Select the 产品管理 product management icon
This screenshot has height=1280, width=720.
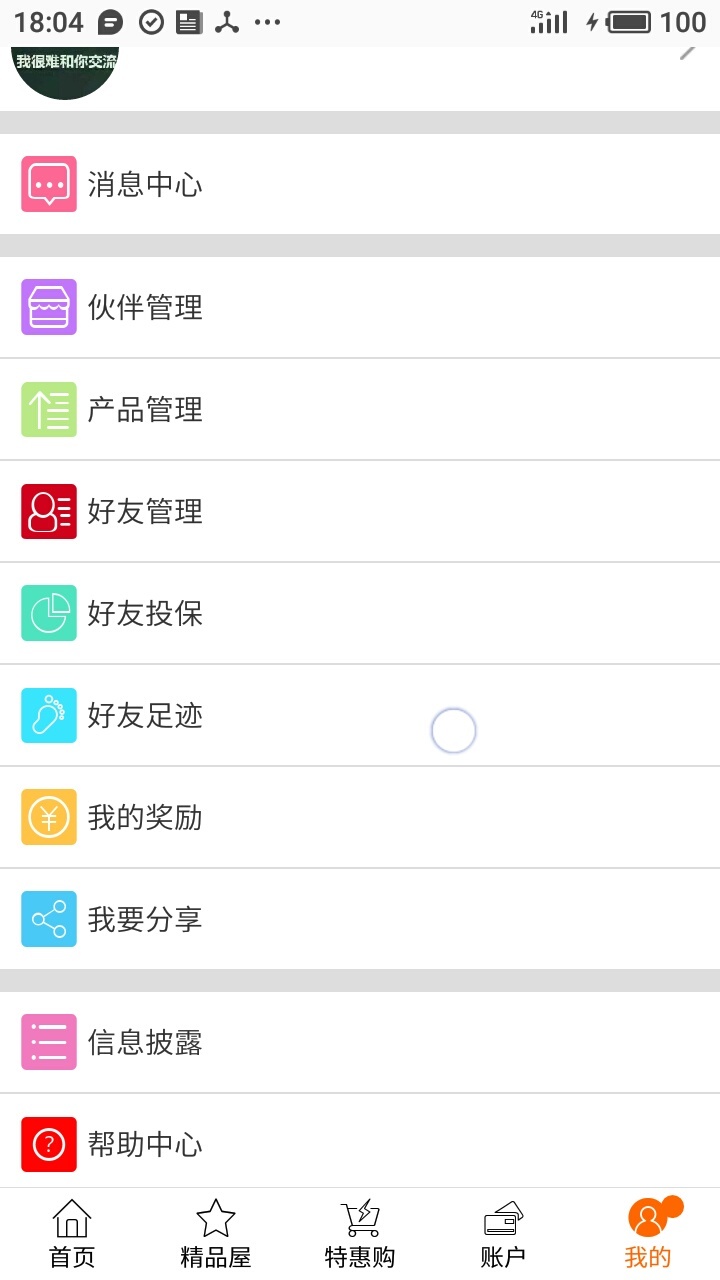(x=48, y=409)
